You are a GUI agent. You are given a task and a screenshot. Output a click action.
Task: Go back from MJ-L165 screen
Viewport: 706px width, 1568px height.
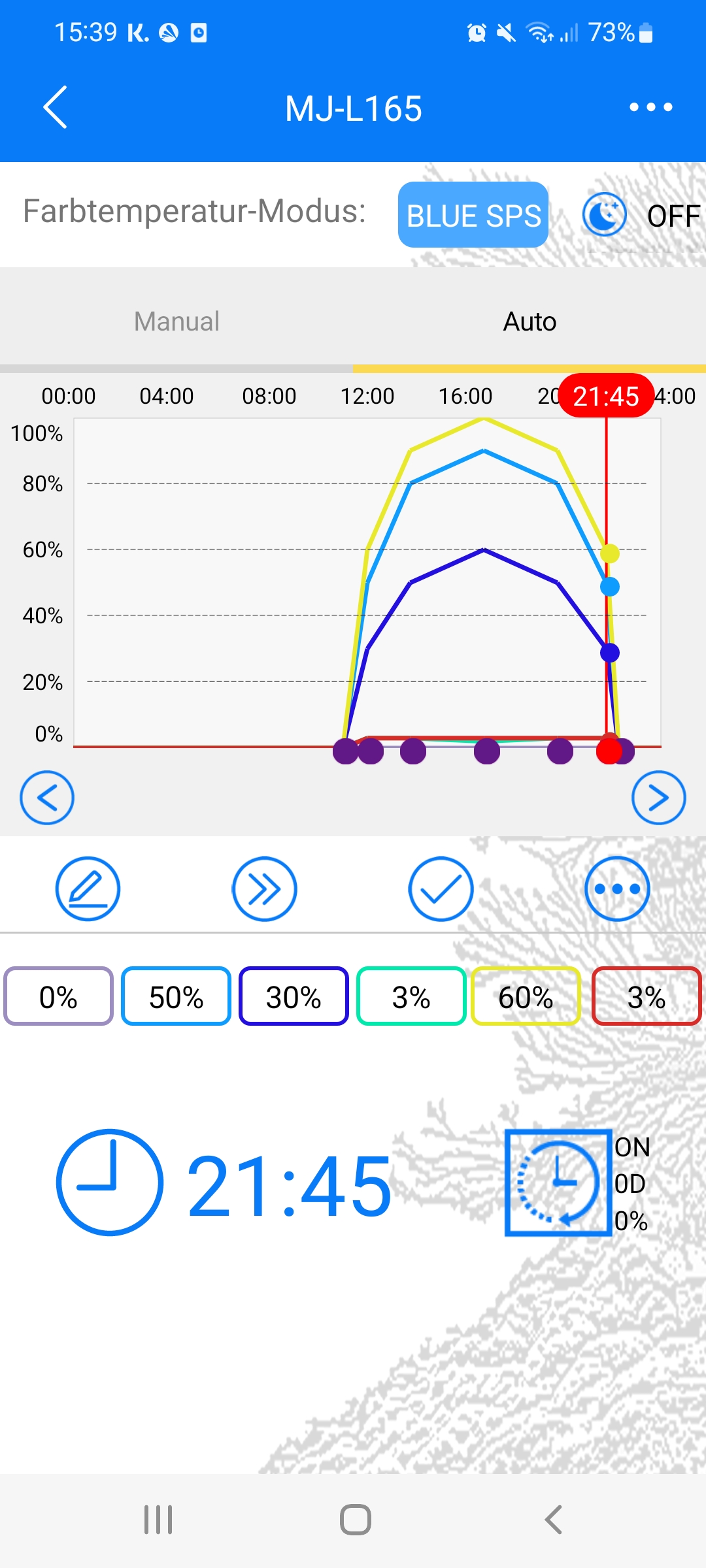[x=56, y=107]
